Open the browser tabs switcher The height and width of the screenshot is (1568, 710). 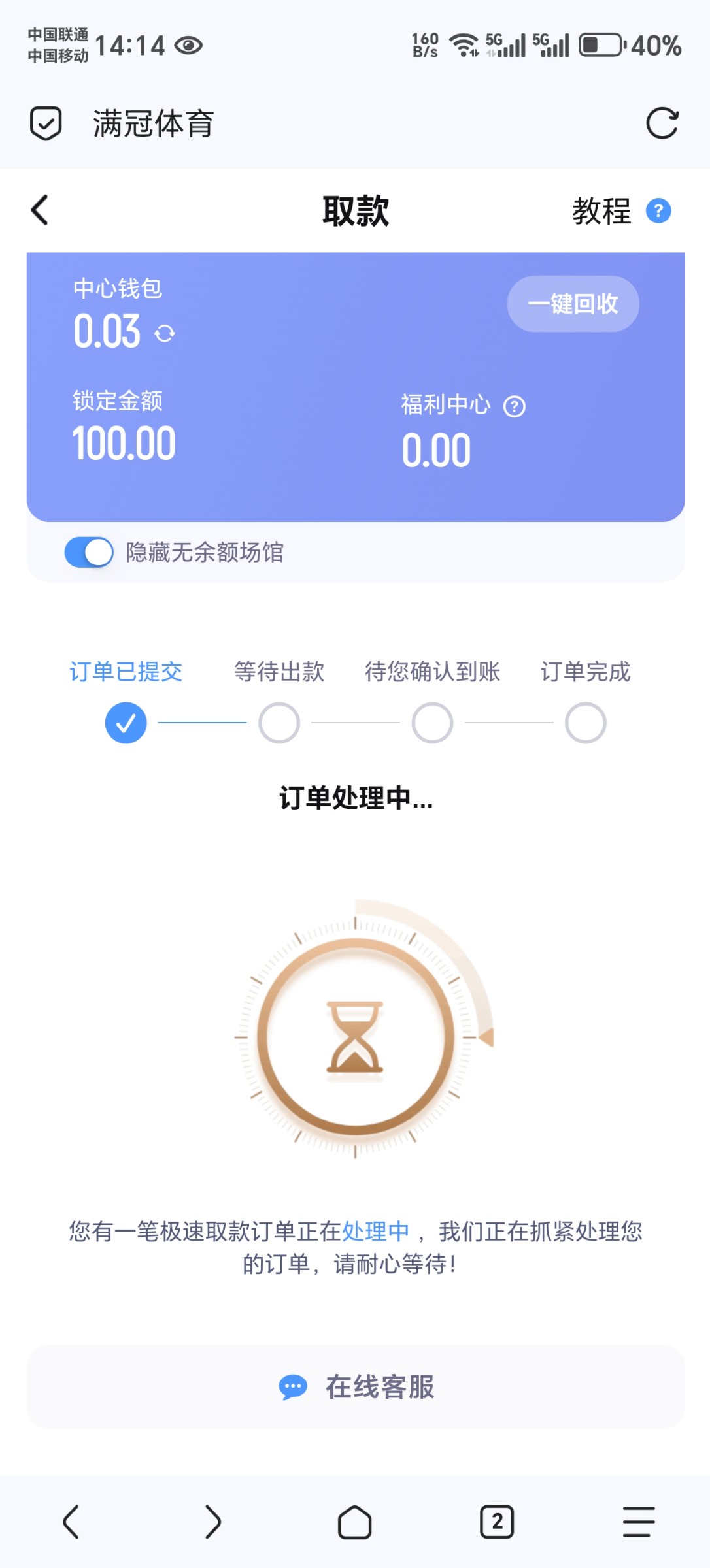(497, 1522)
